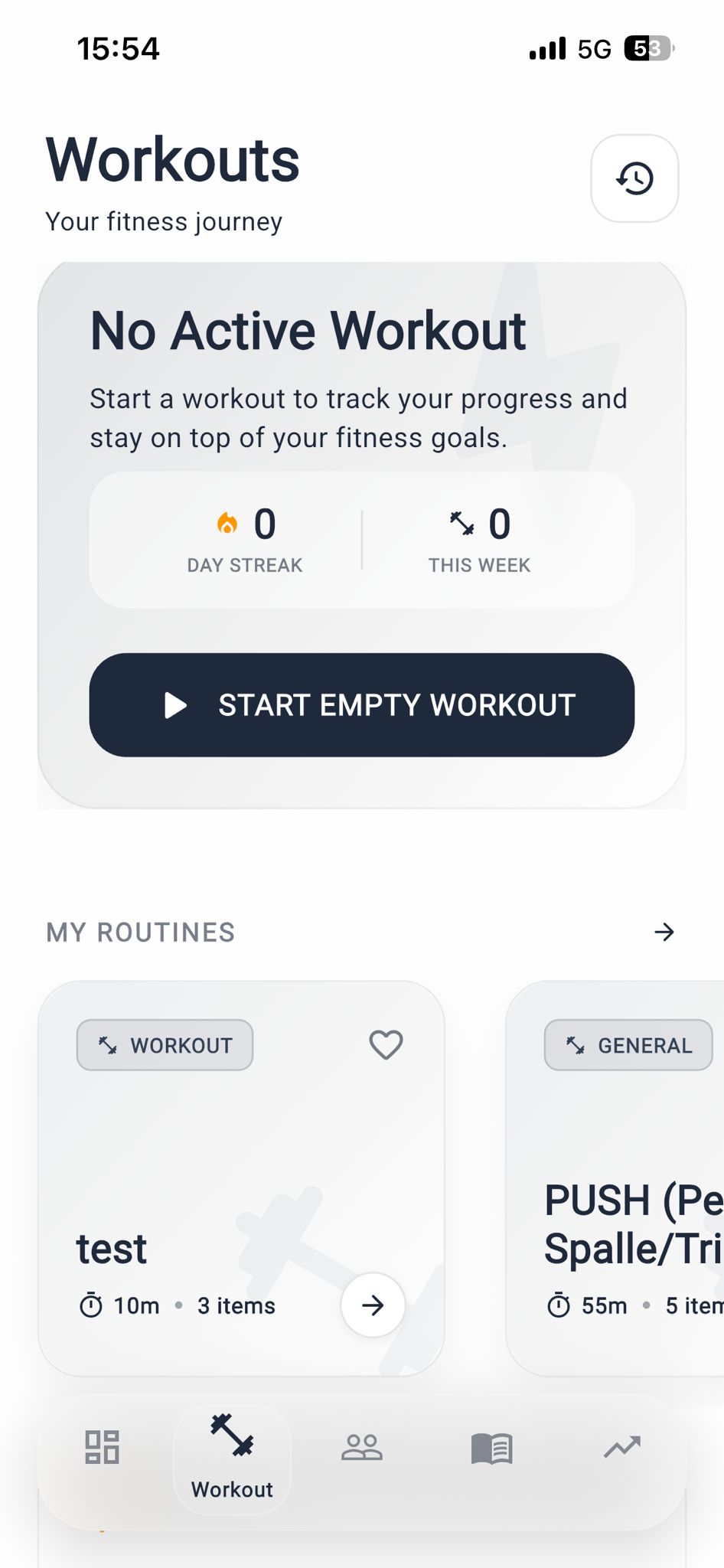The image size is (724, 1568).
Task: Tap the GENERAL chip on the PUSH routine
Action: point(627,1044)
